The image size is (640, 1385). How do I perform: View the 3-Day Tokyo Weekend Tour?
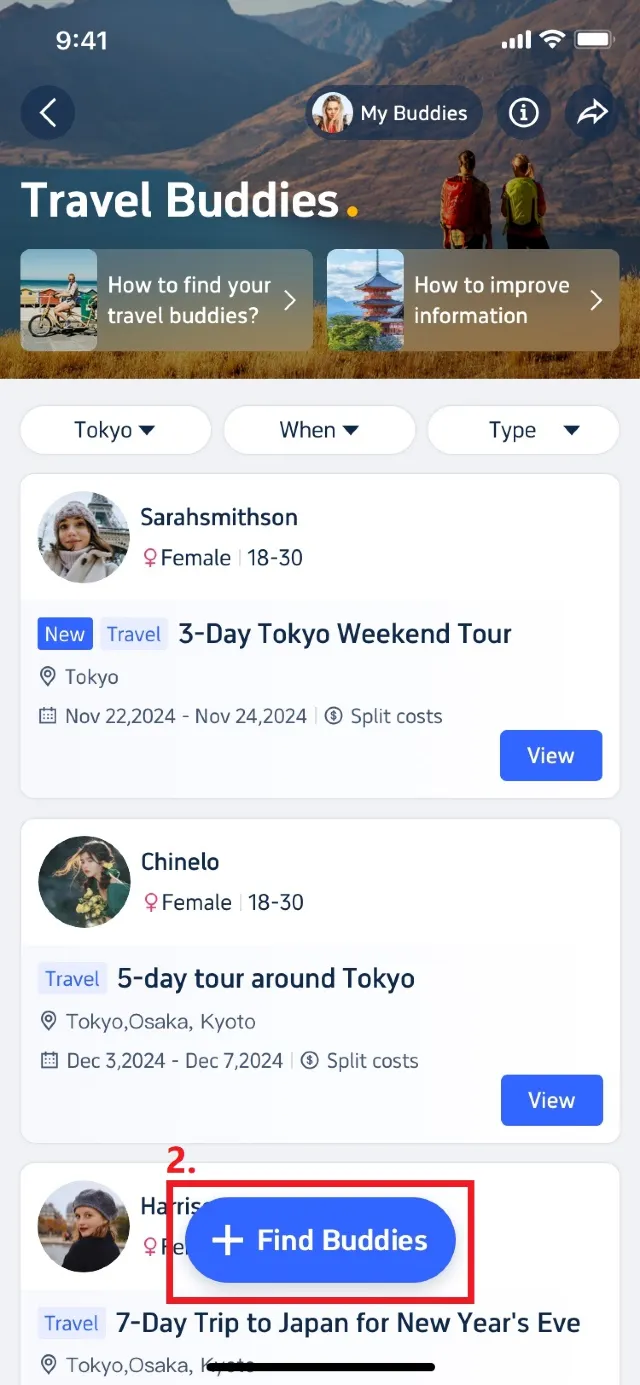pyautogui.click(x=551, y=755)
